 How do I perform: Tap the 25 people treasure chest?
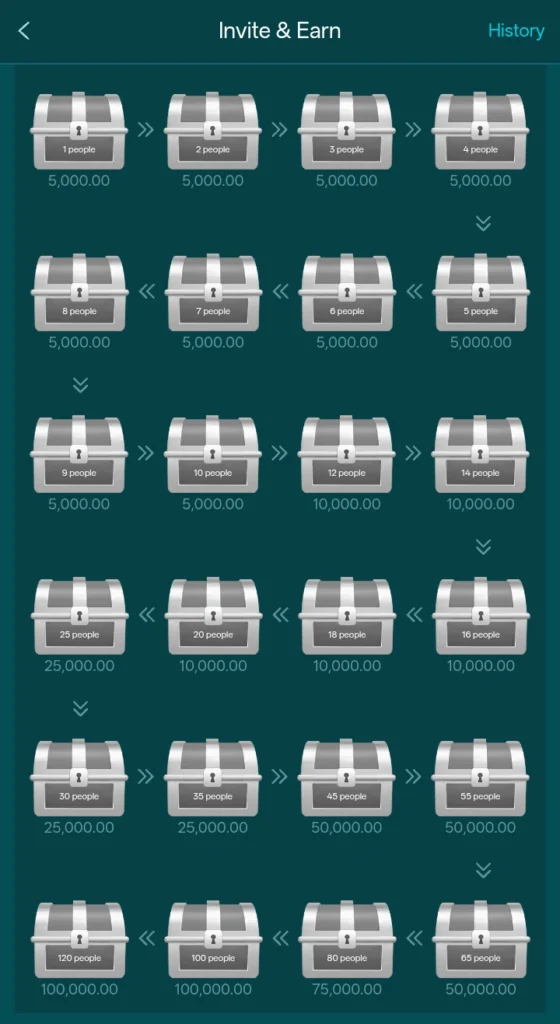[79, 616]
